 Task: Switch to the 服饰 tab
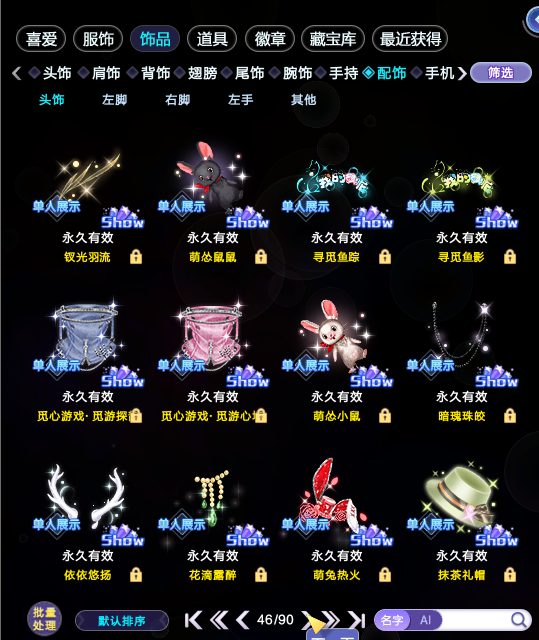click(98, 39)
